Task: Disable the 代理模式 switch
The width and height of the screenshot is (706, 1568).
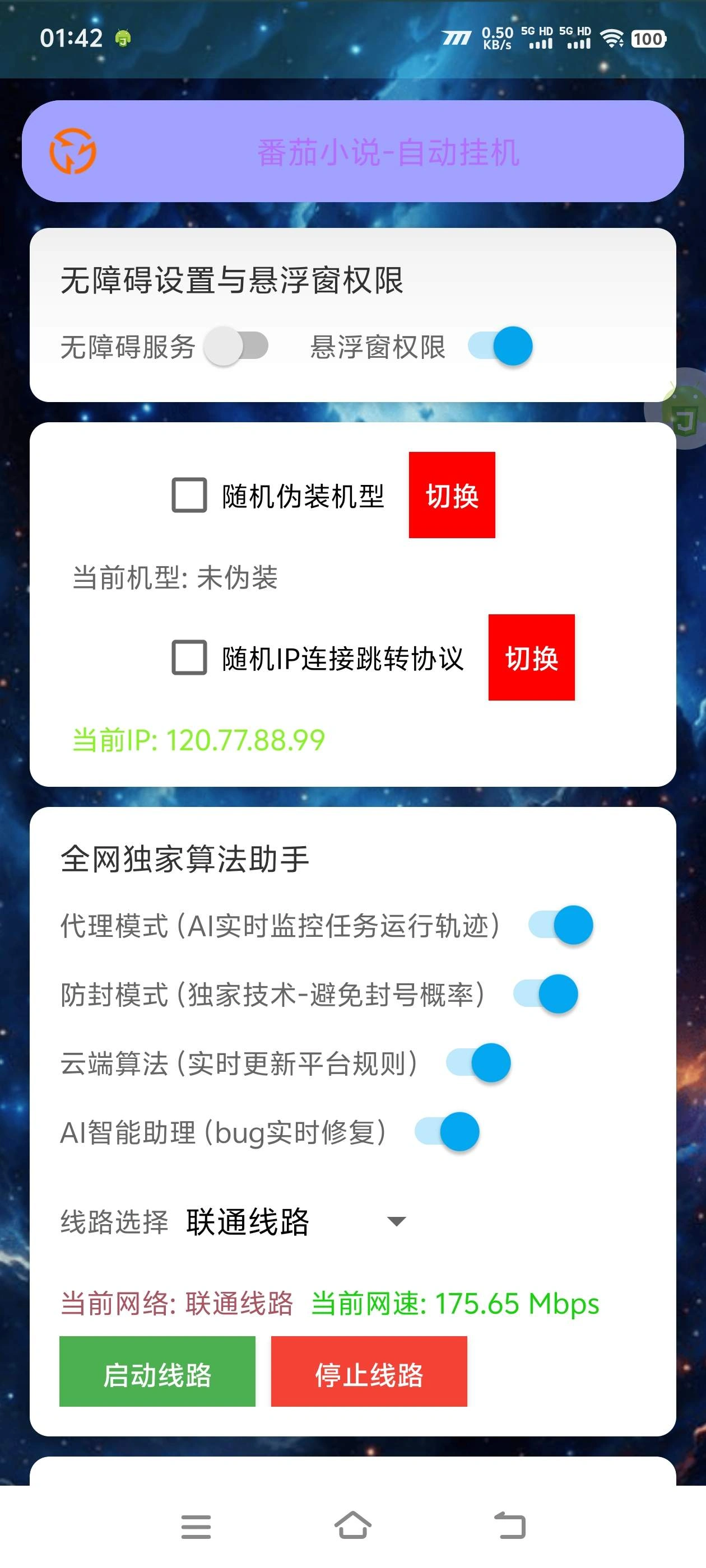Action: (560, 925)
